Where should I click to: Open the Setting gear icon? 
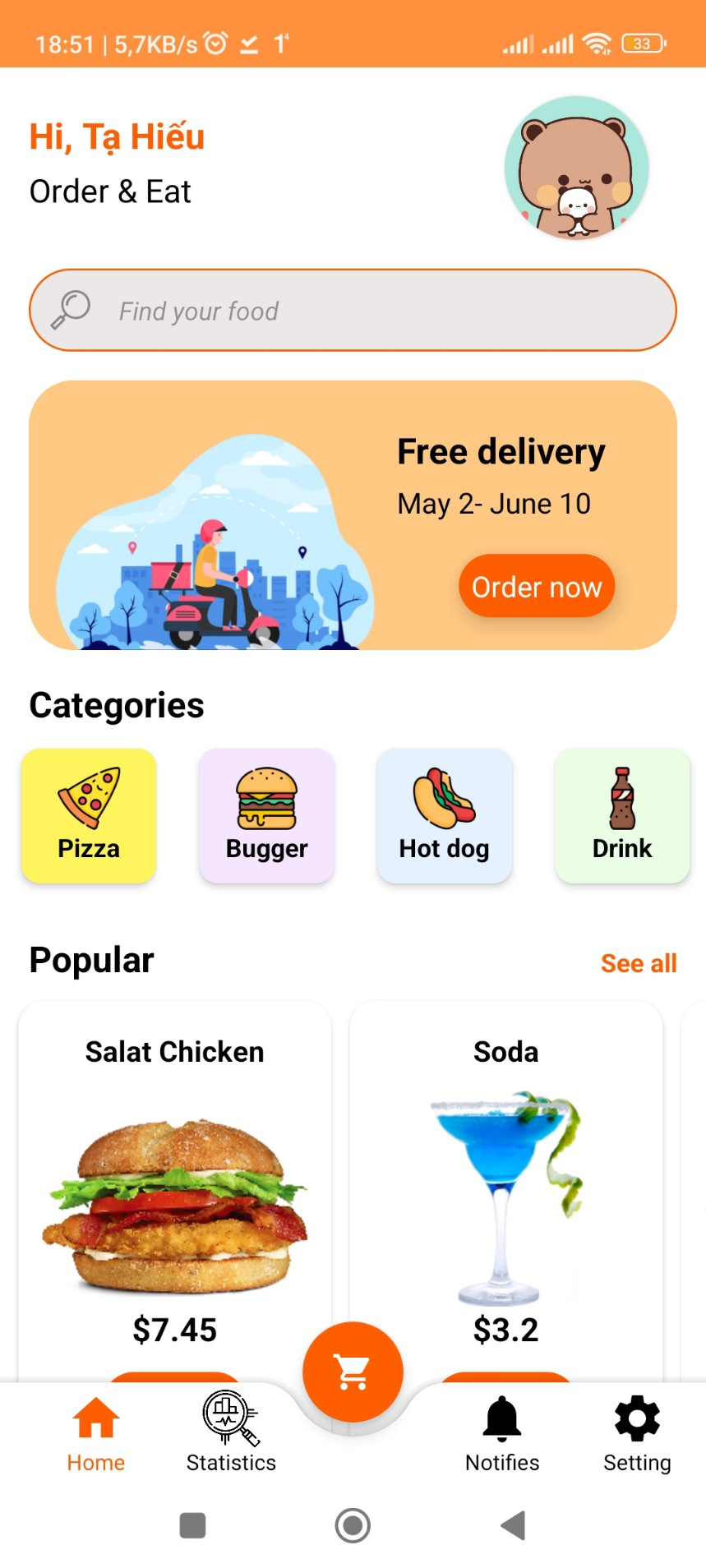point(636,1418)
